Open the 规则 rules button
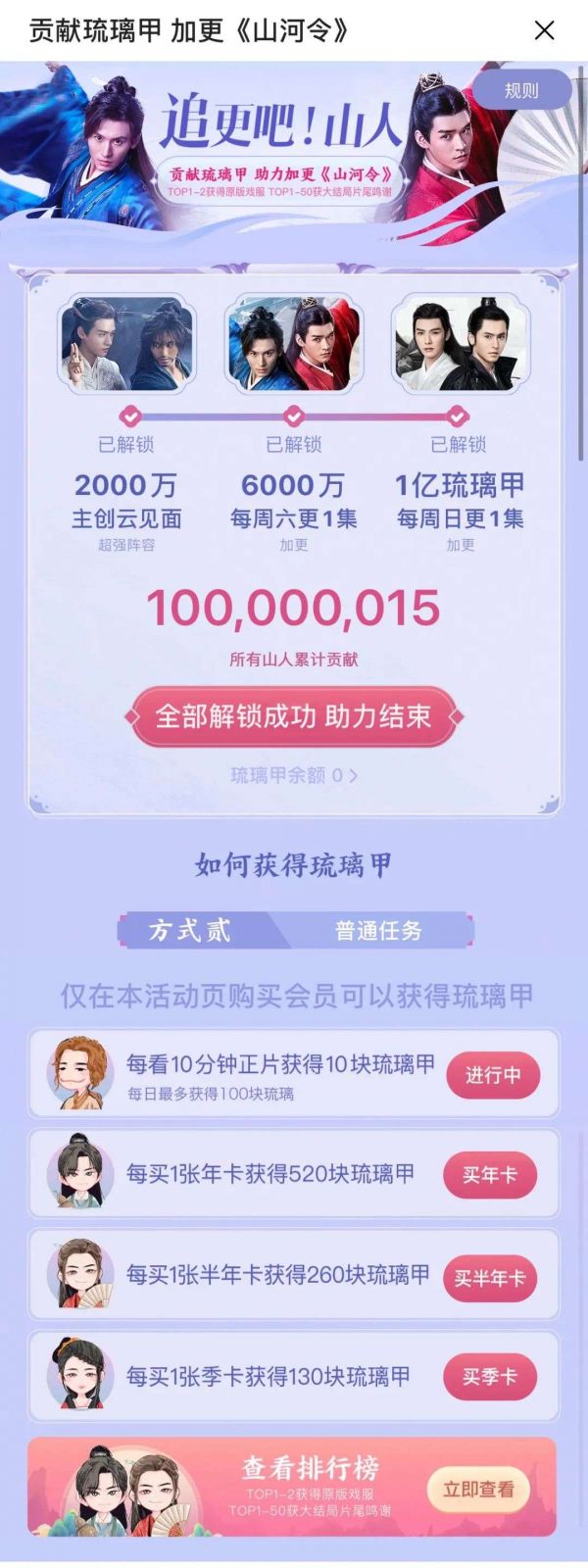 coord(521,90)
